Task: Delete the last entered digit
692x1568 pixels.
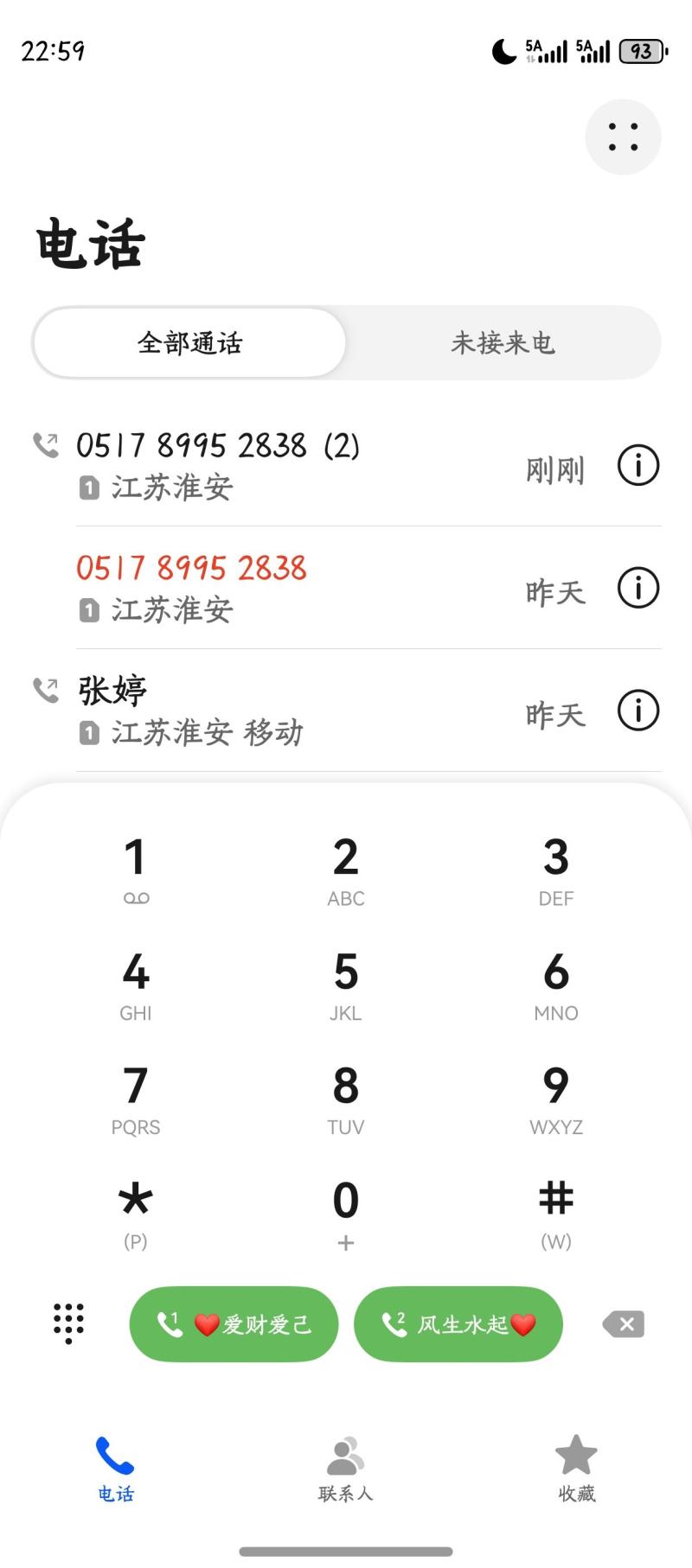Action: pos(624,1324)
